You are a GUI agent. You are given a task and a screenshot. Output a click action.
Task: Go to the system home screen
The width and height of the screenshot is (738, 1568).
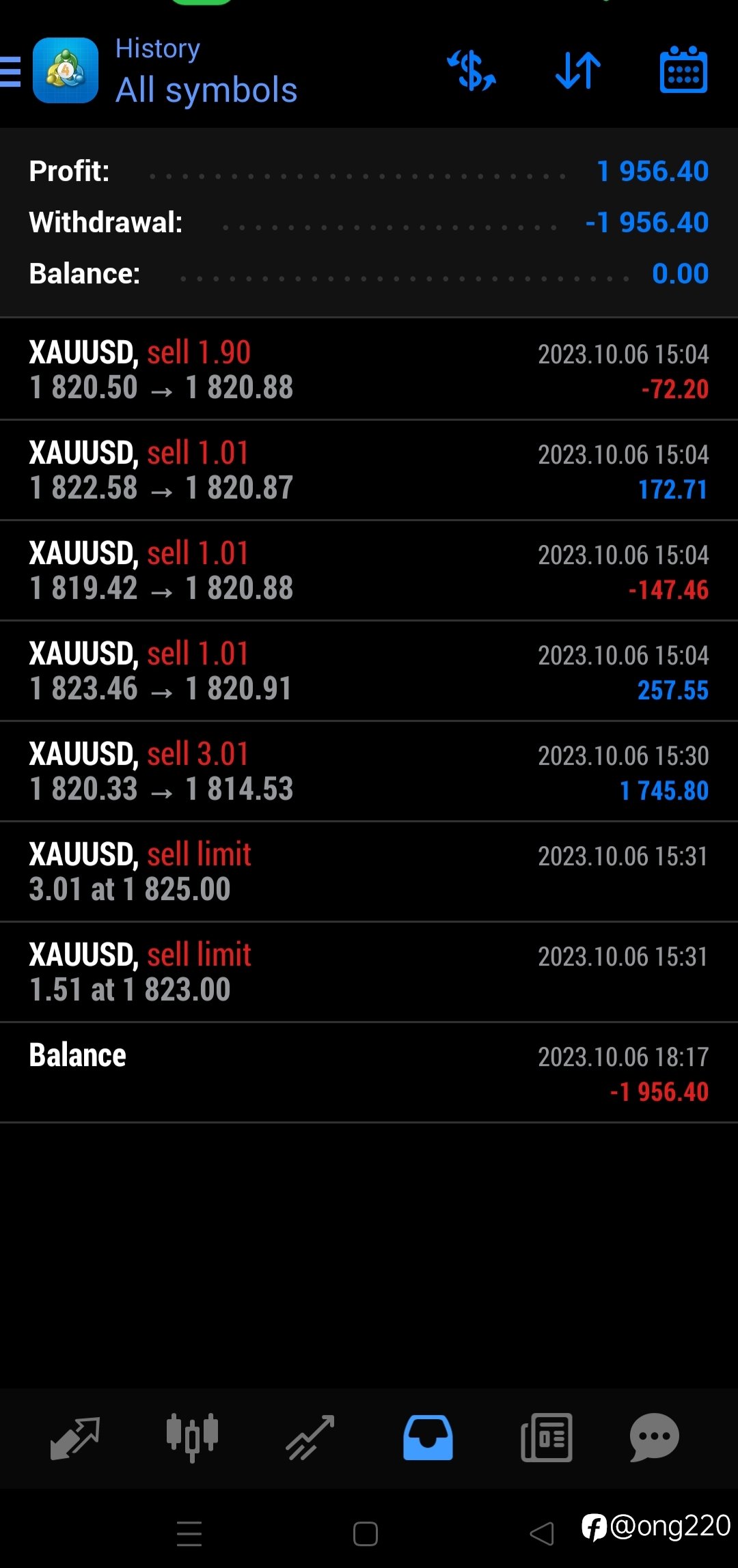point(366,1534)
